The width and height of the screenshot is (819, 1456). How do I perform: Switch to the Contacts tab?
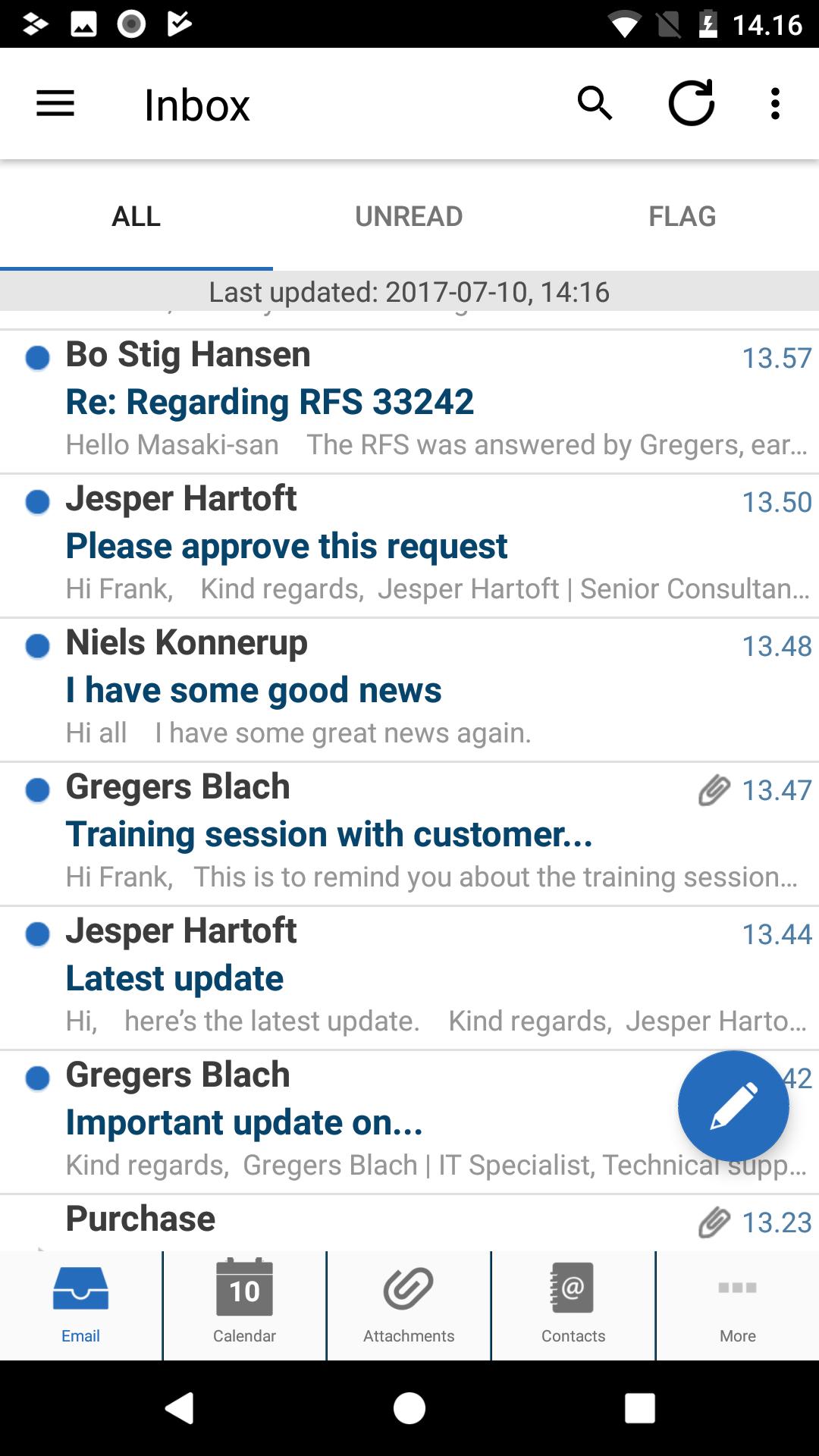click(573, 1304)
